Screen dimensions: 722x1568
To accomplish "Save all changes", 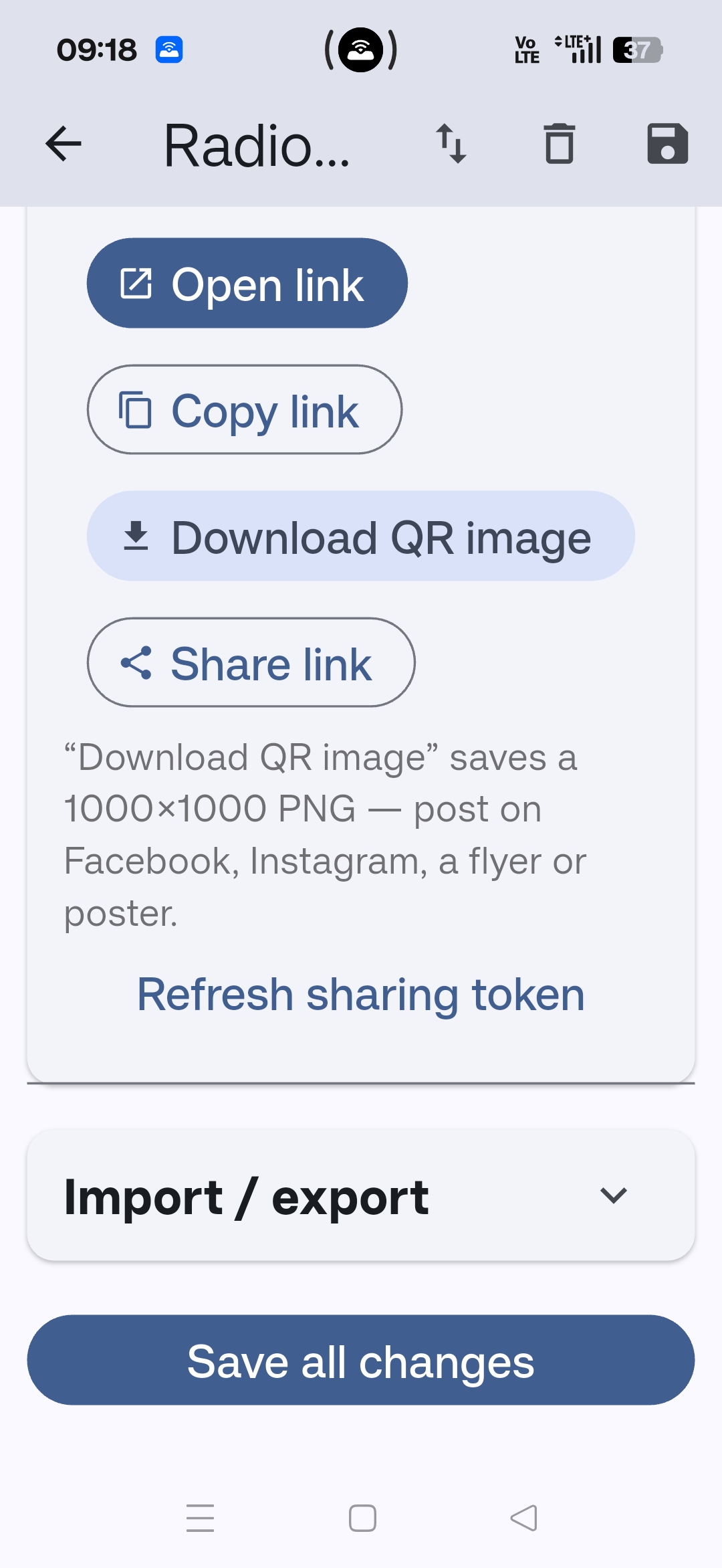I will (x=361, y=1360).
